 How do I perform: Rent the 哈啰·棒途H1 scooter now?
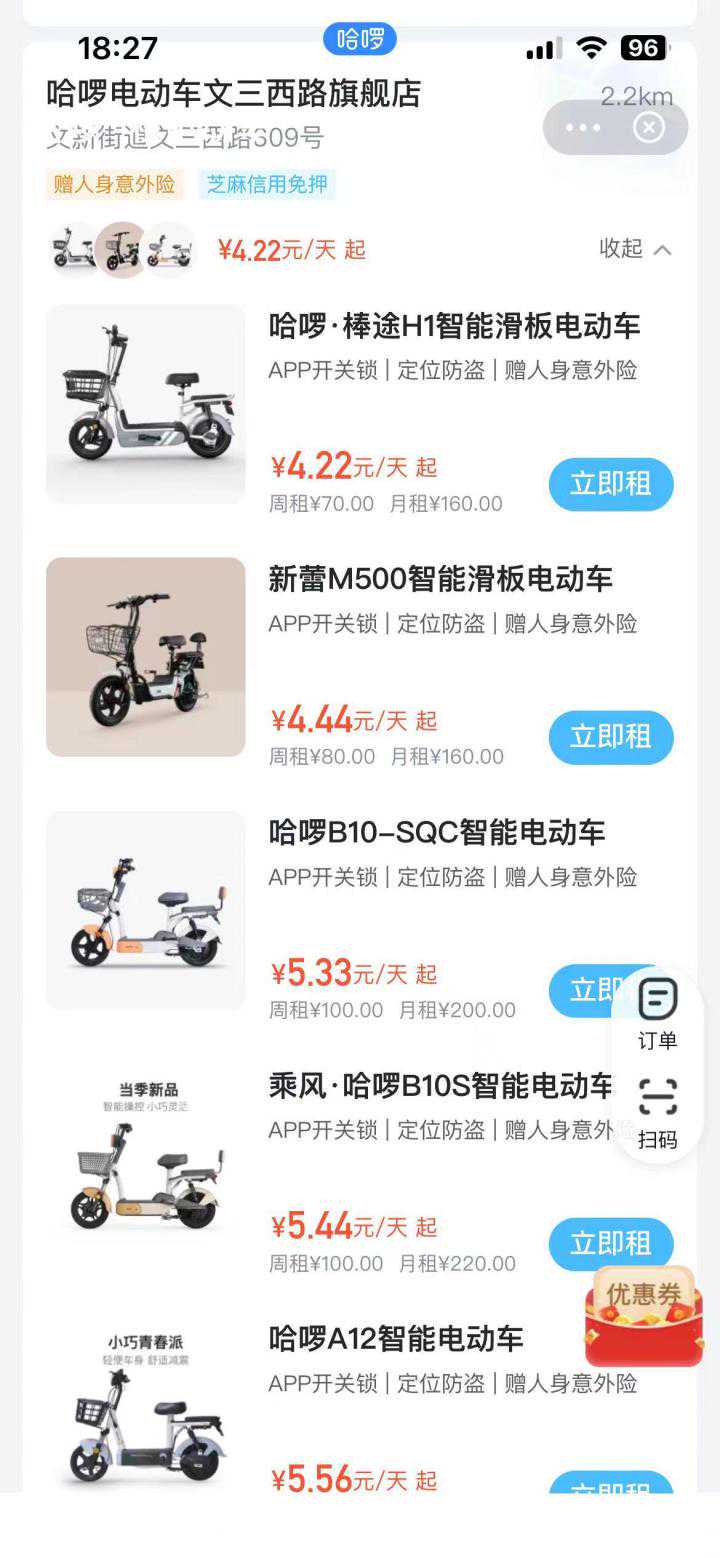tap(610, 484)
